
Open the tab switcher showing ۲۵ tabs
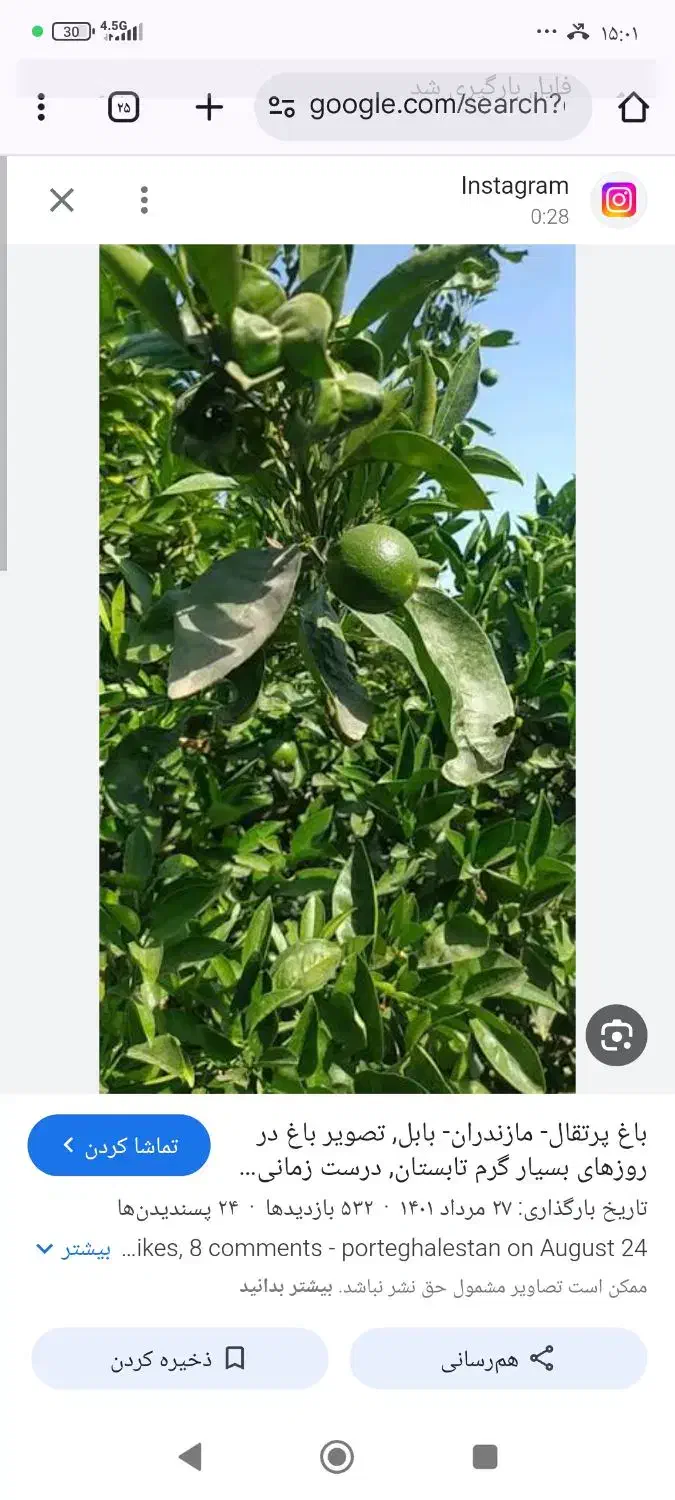123,107
